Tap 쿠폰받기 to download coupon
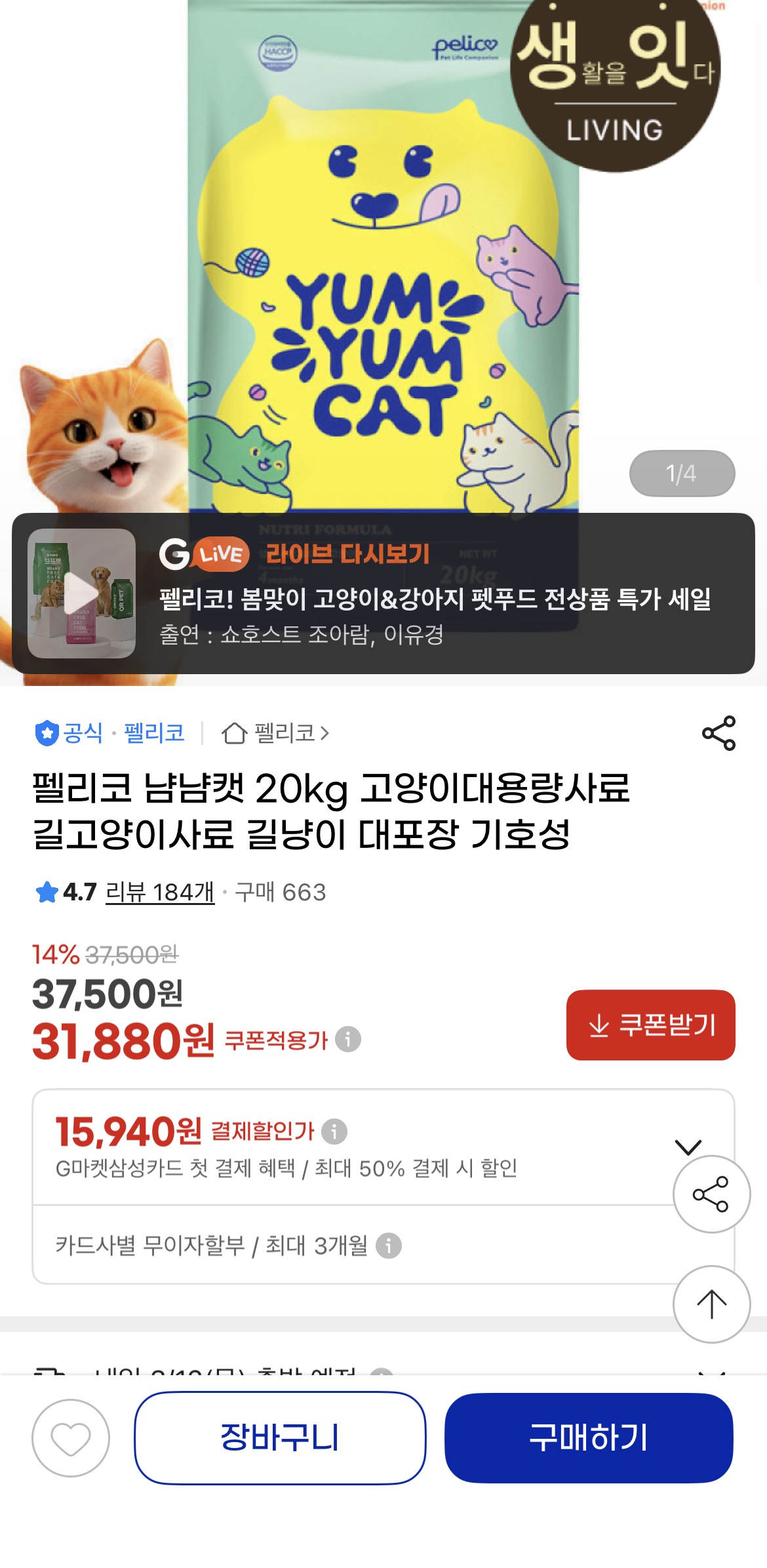 point(650,1025)
